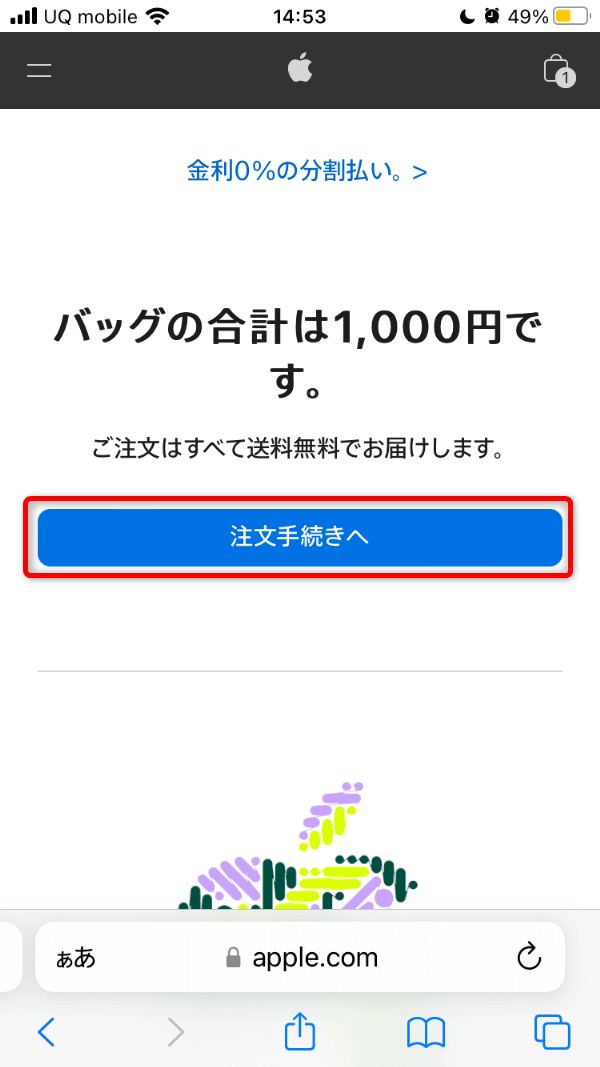The width and height of the screenshot is (600, 1067).
Task: Open the ぁあ page settings menu
Action: point(76,958)
